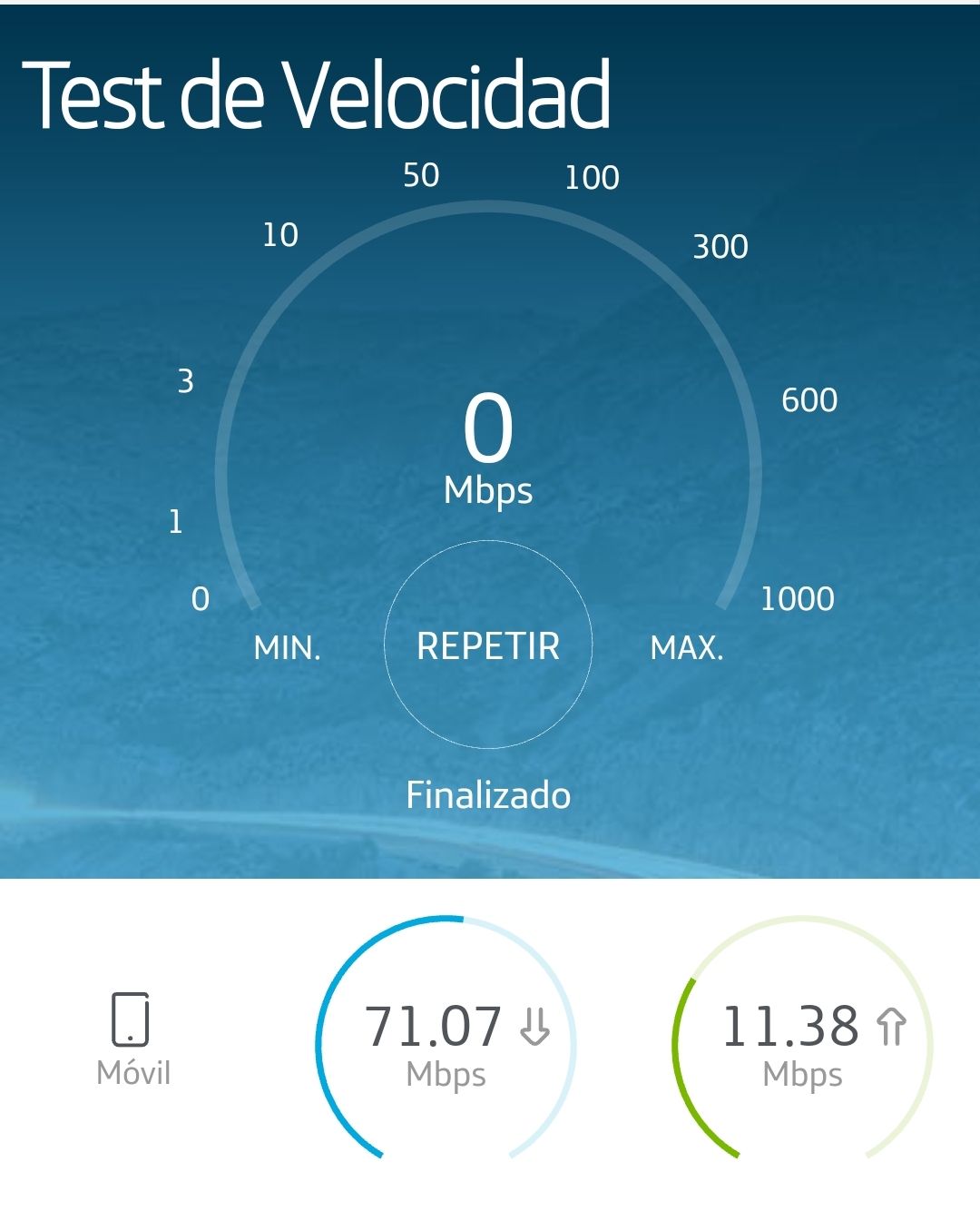Click the 600 marking on the gauge
Image resolution: width=980 pixels, height=1211 pixels.
tap(810, 398)
